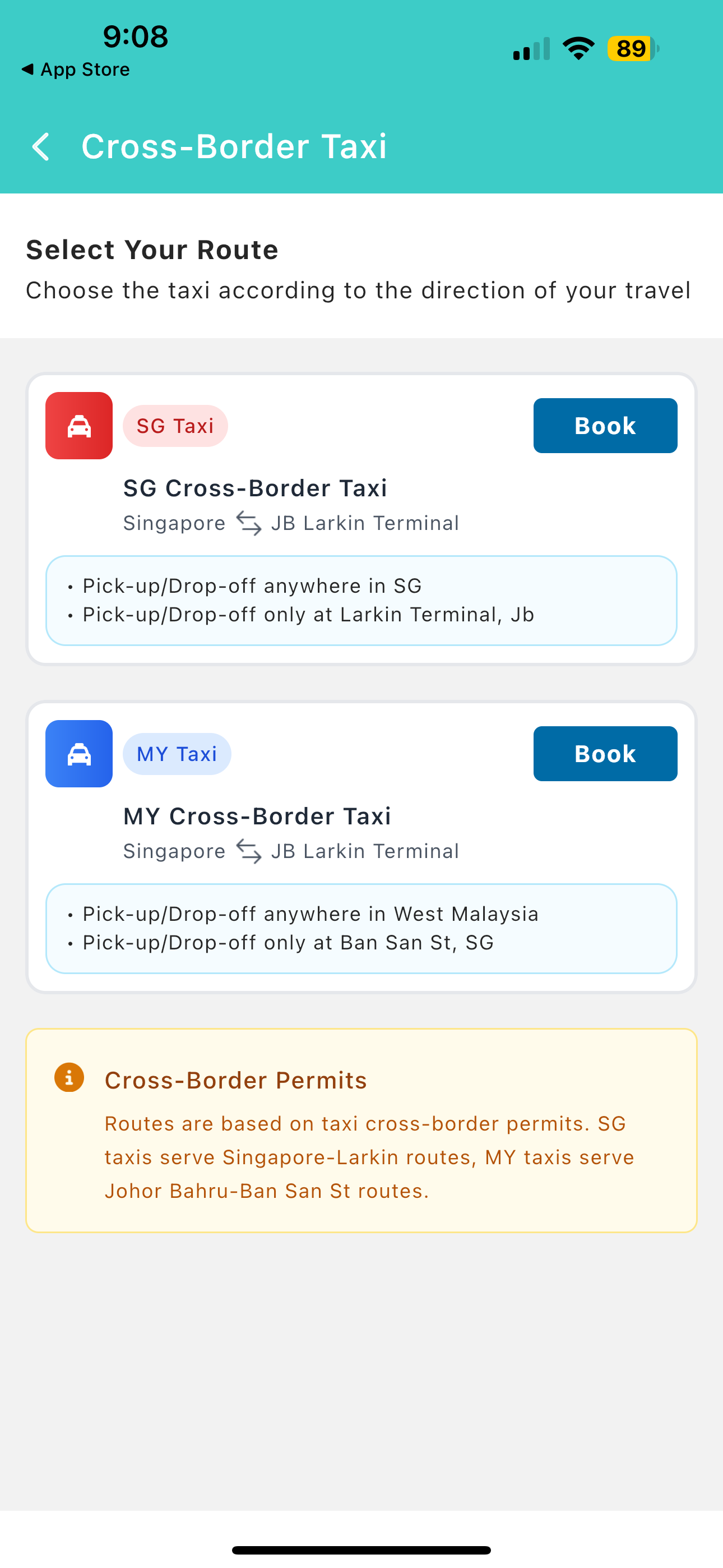Screen dimensions: 723x1568
Task: Book the SG Cross-Border Taxi
Action: tap(604, 426)
